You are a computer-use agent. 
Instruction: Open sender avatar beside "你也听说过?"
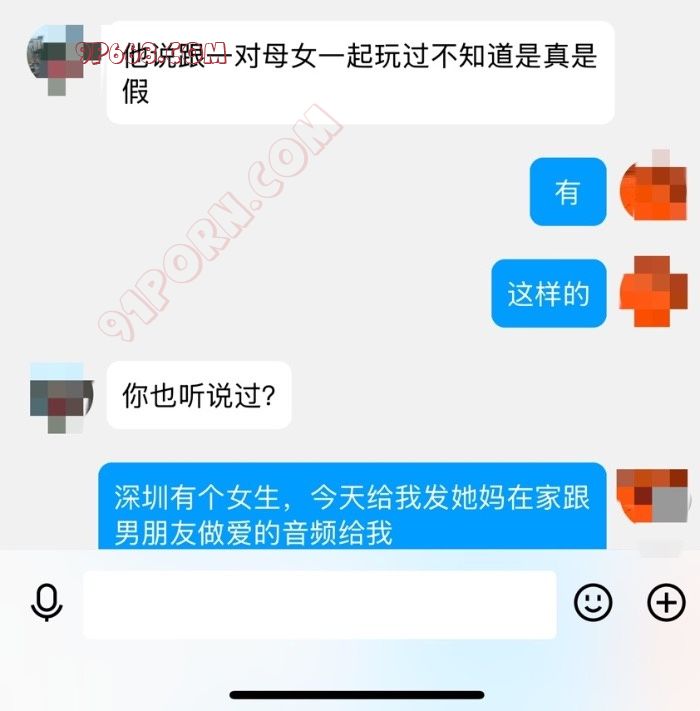61,397
